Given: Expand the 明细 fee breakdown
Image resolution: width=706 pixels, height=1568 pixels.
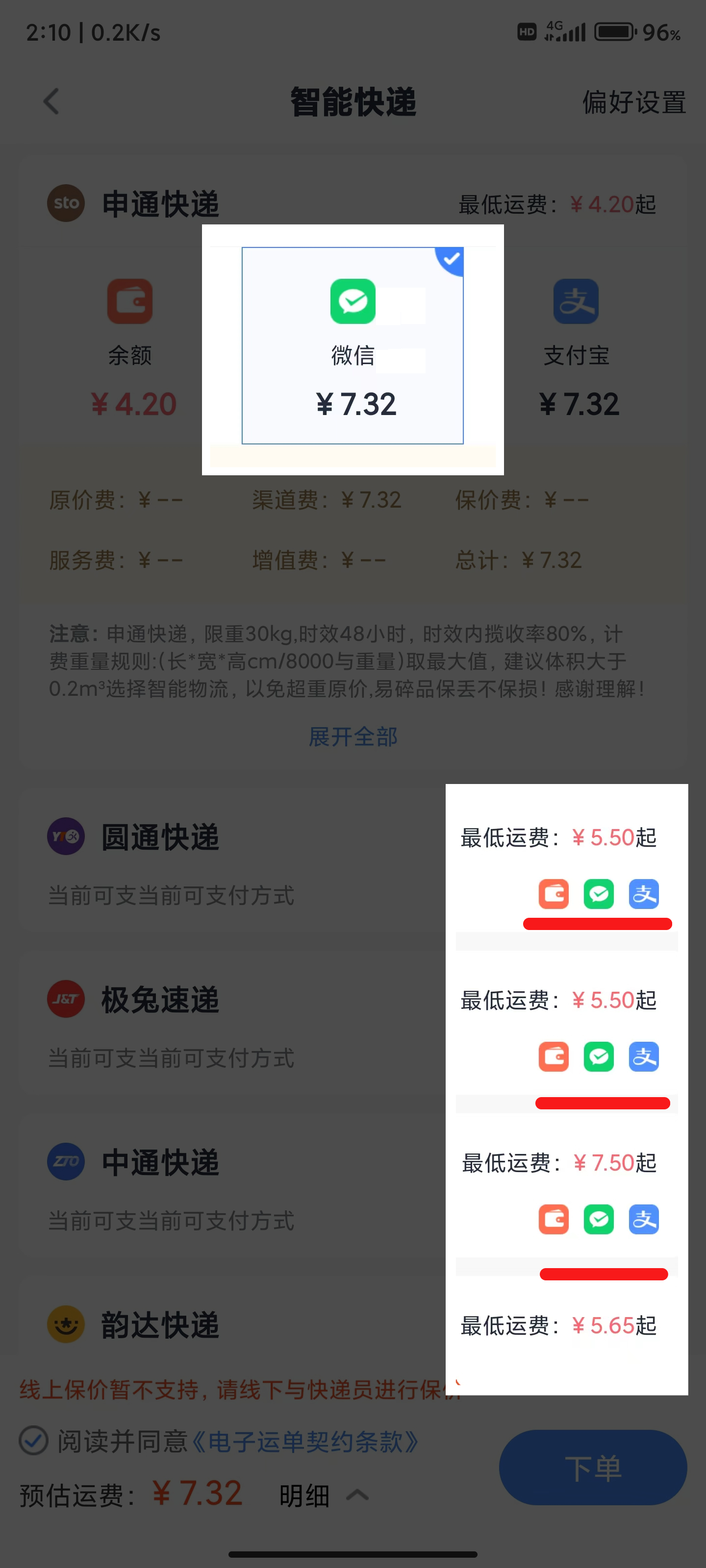Looking at the screenshot, I should tap(324, 1495).
